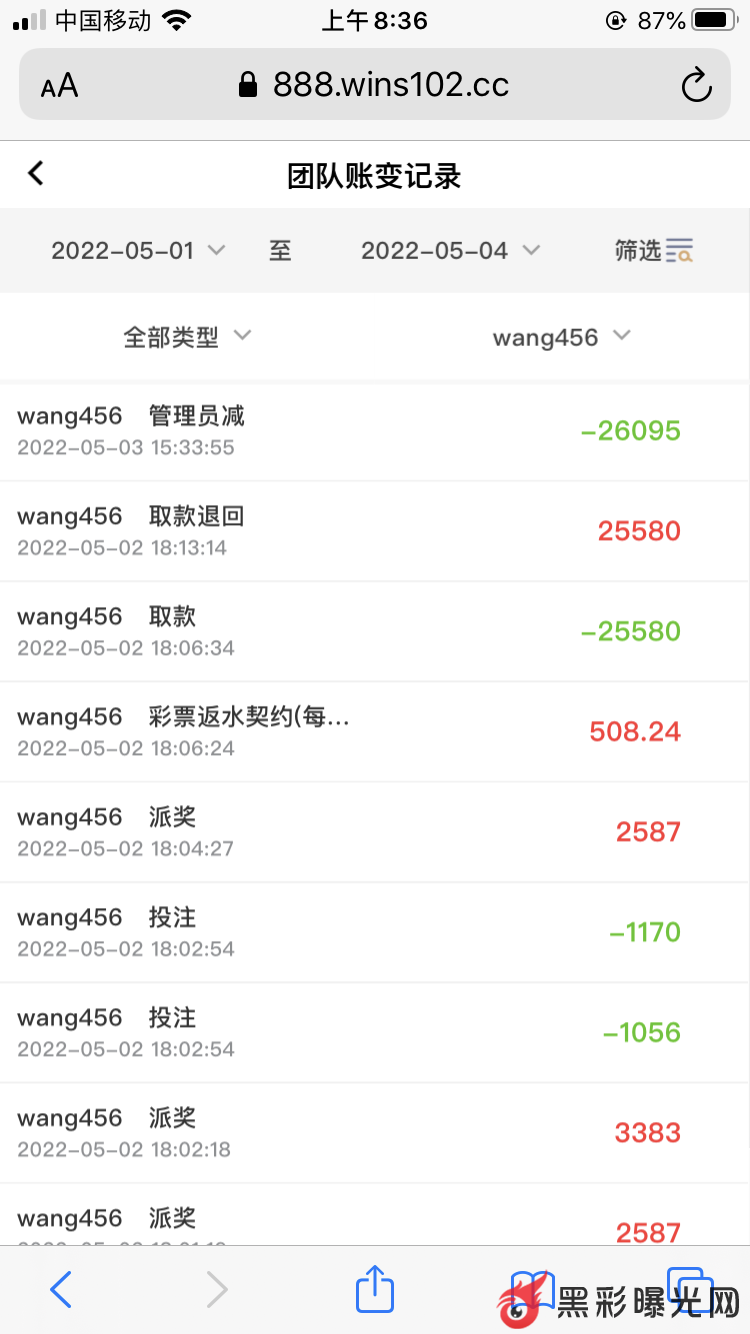Viewport: 750px width, 1334px height.
Task: Reload the page in Safari
Action: tap(696, 85)
